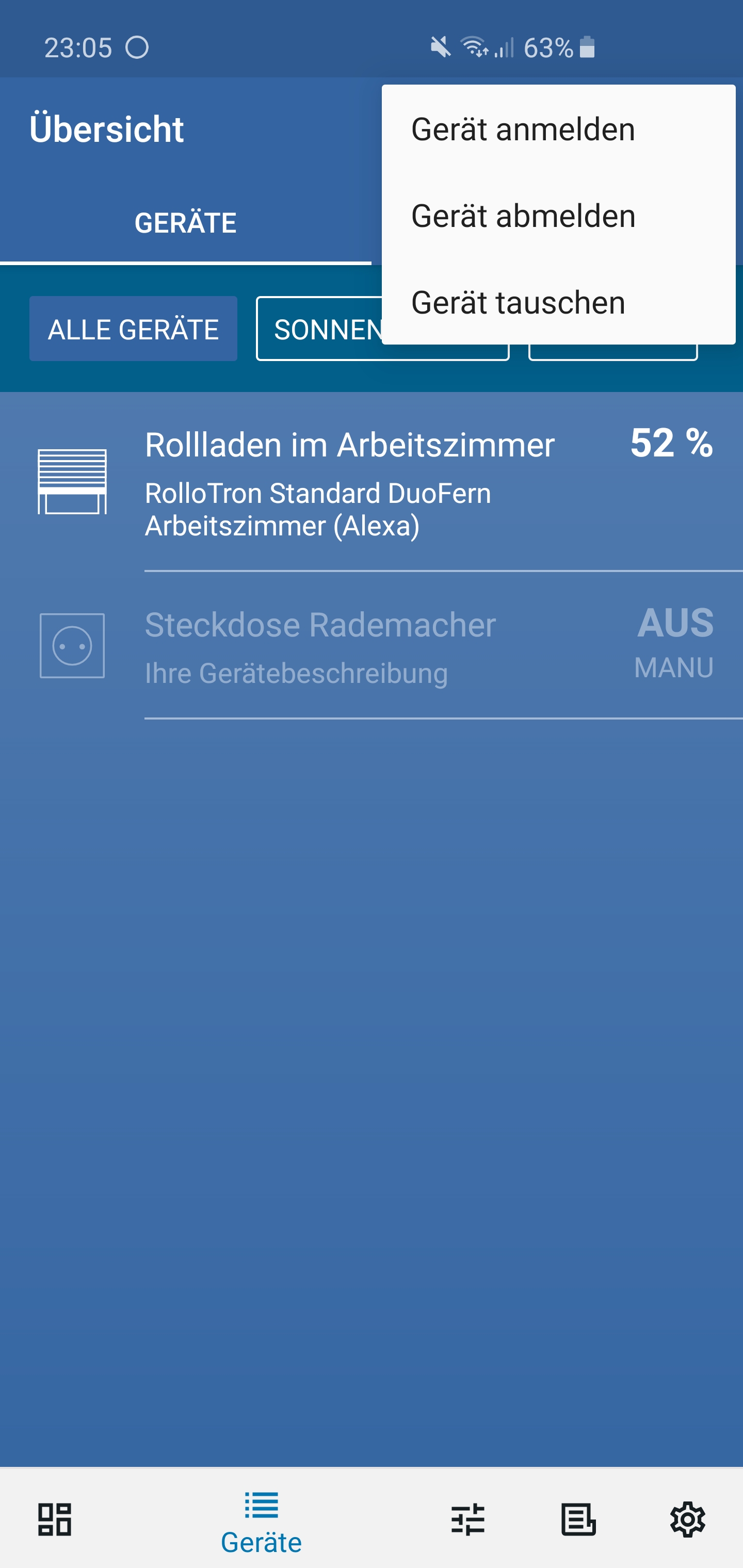Filter by ALLE GERÄTE chip
Screen dimensions: 743x1568
click(x=133, y=329)
